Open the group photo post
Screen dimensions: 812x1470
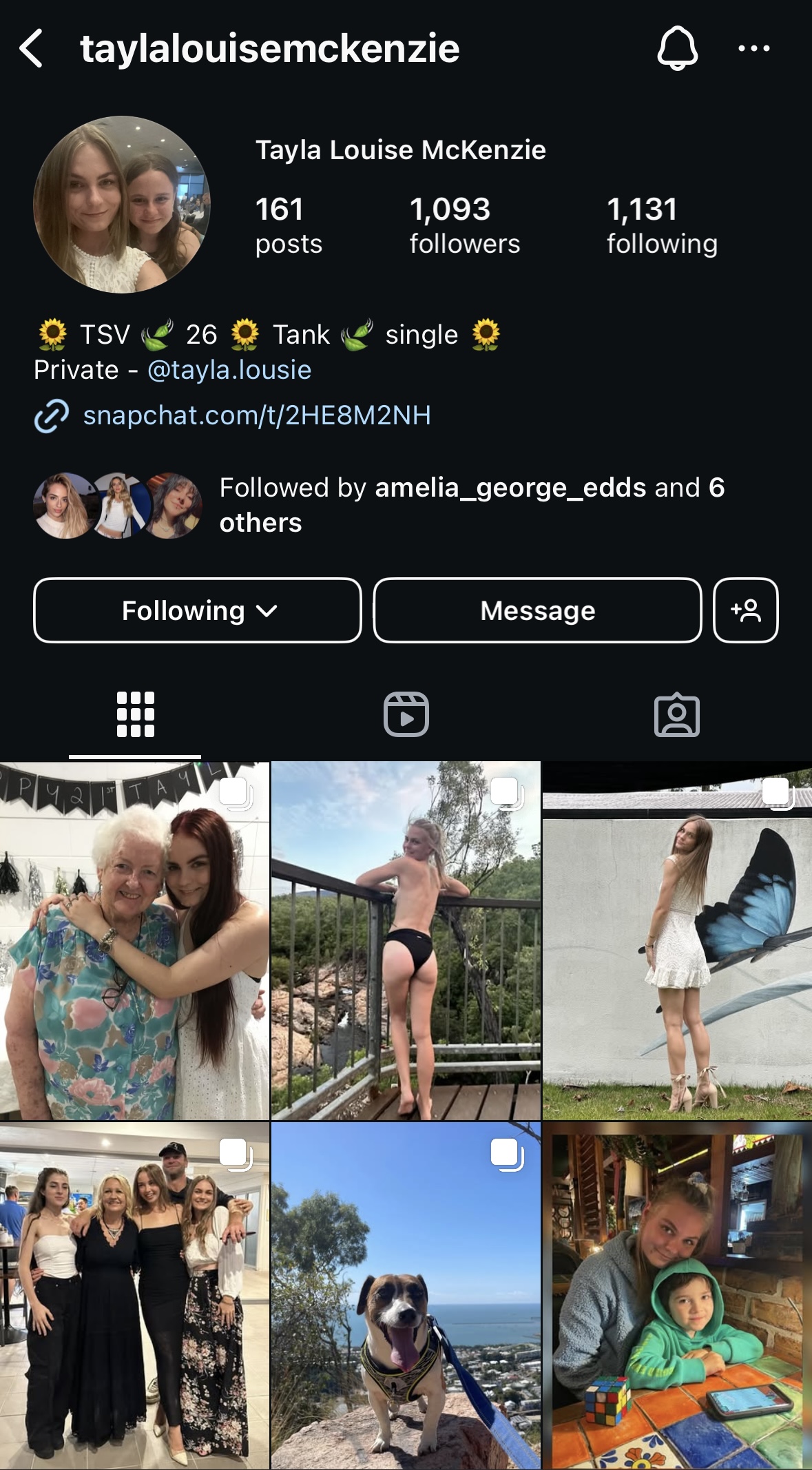[x=134, y=1295]
